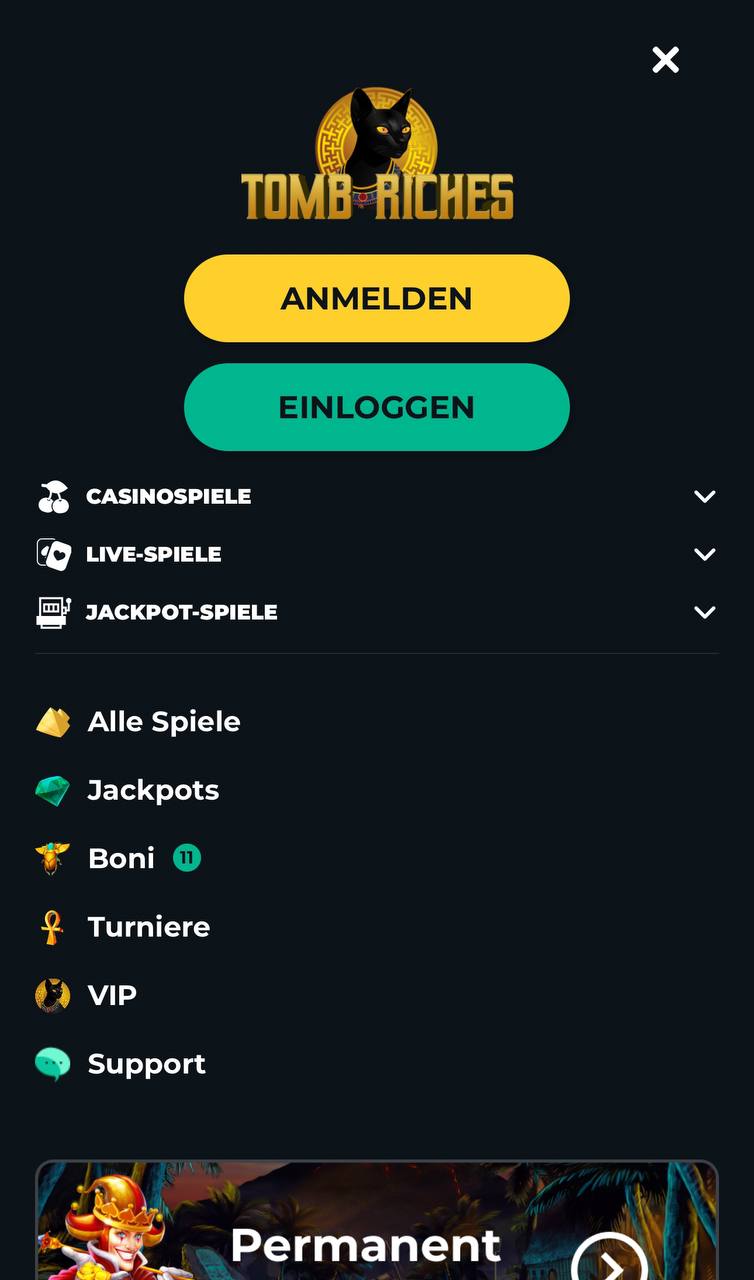Close the menu with the X button
754x1280 pixels.
(x=665, y=60)
